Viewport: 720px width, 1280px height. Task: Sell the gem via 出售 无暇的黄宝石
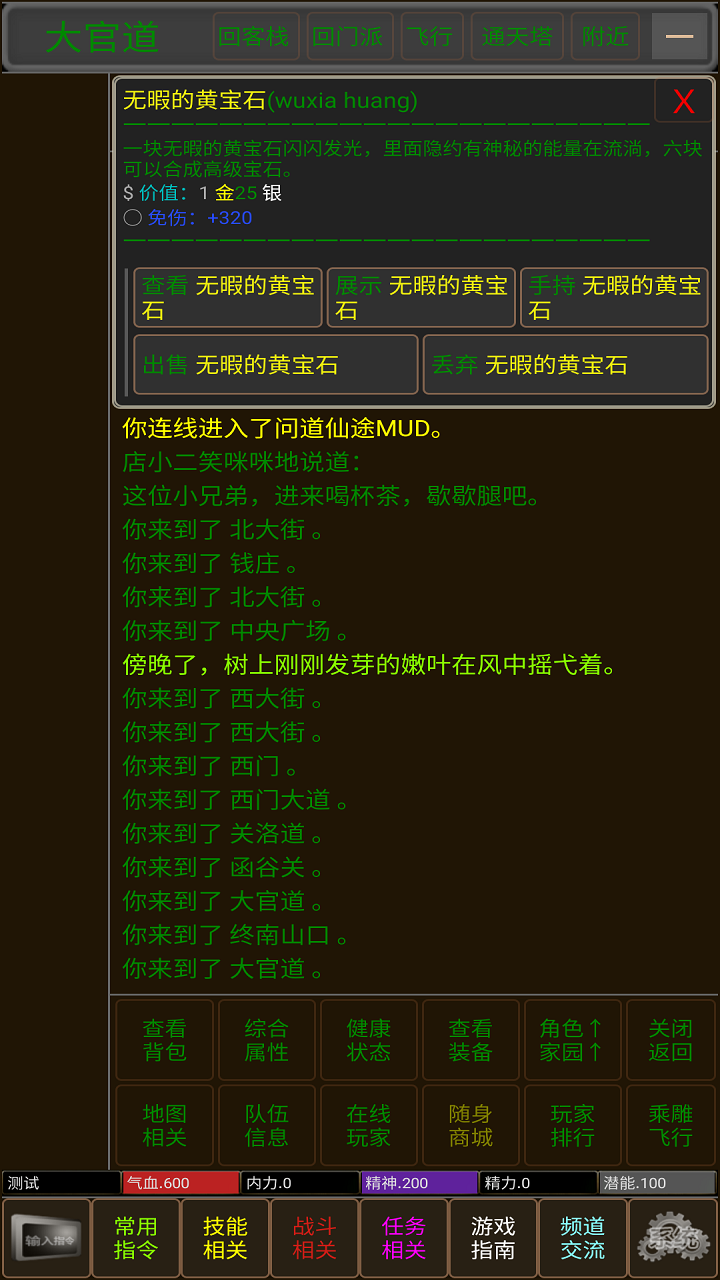point(275,365)
